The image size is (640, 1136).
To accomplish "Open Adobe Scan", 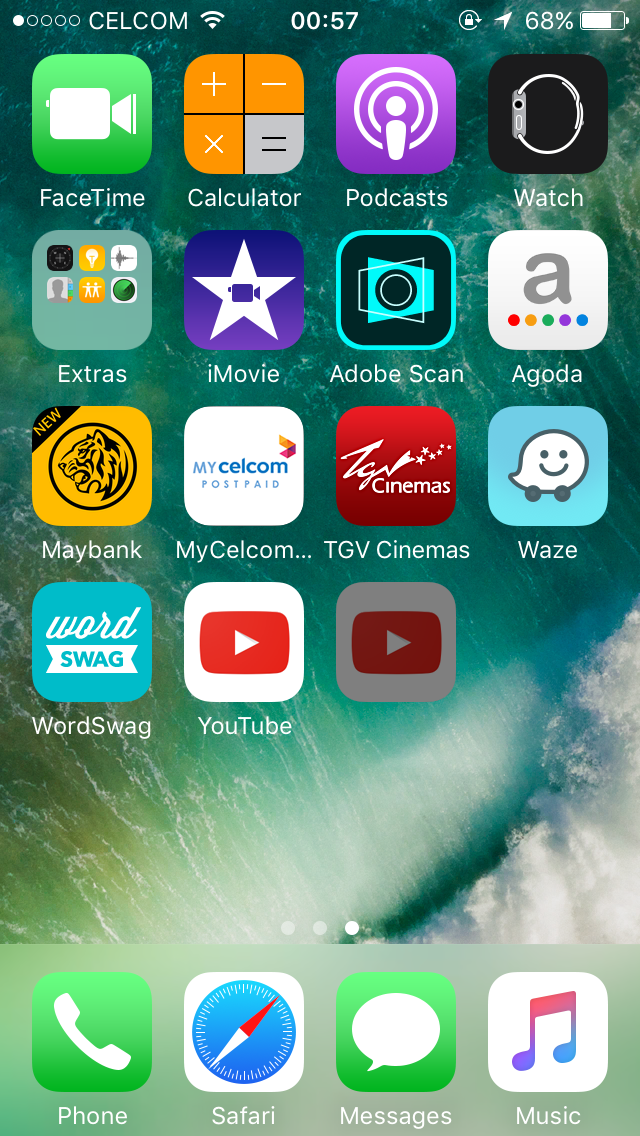I will point(396,290).
